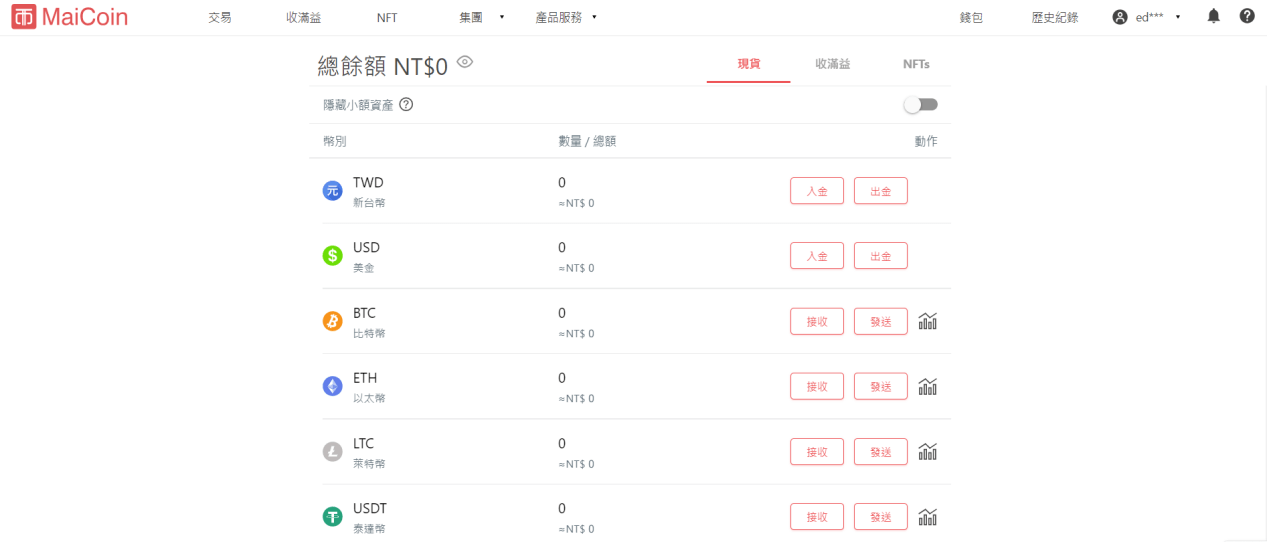
Task: Tap 出金 for TWD
Action: pos(880,191)
